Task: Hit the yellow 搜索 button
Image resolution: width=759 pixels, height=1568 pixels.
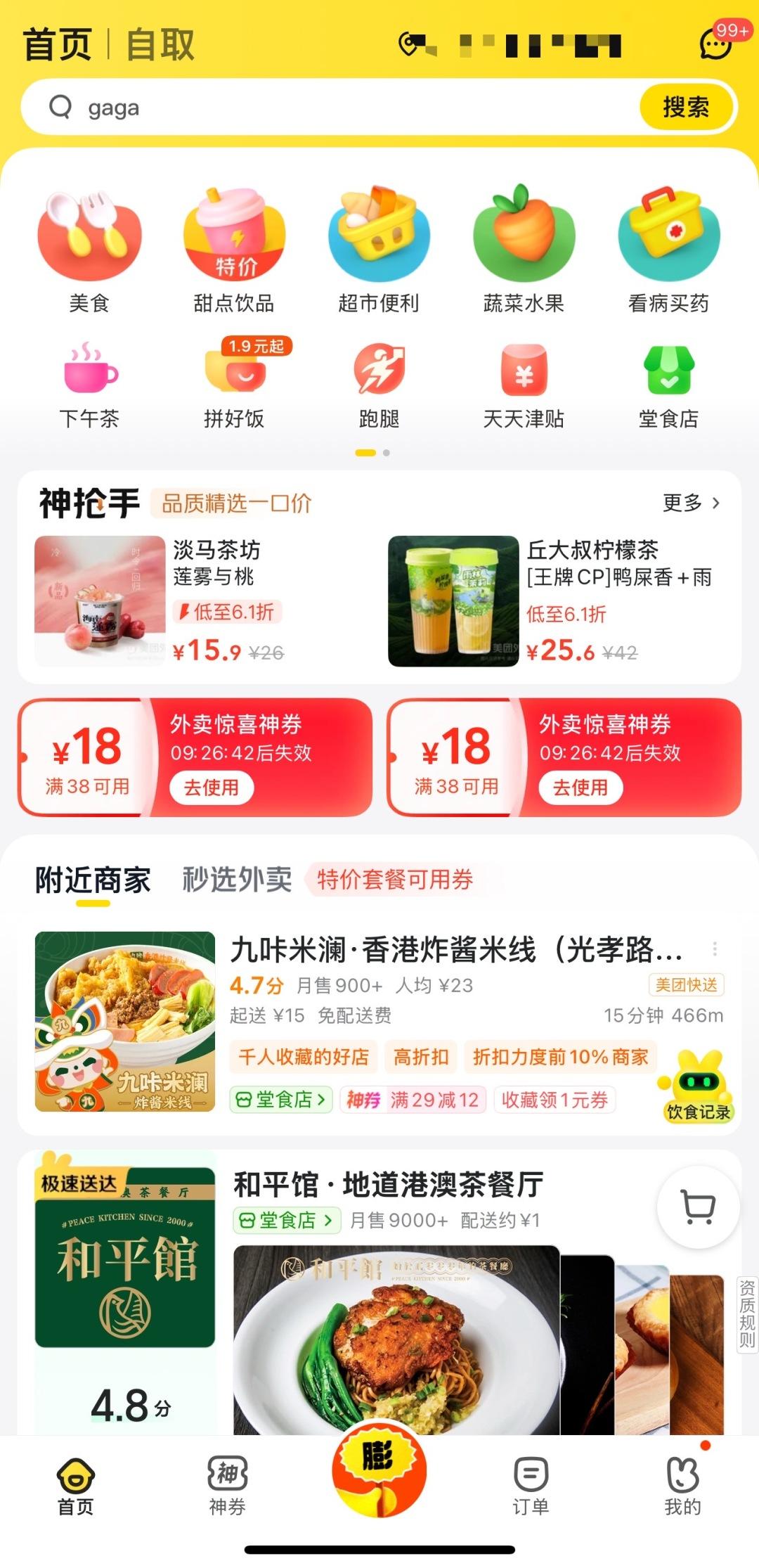Action: pyautogui.click(x=685, y=108)
